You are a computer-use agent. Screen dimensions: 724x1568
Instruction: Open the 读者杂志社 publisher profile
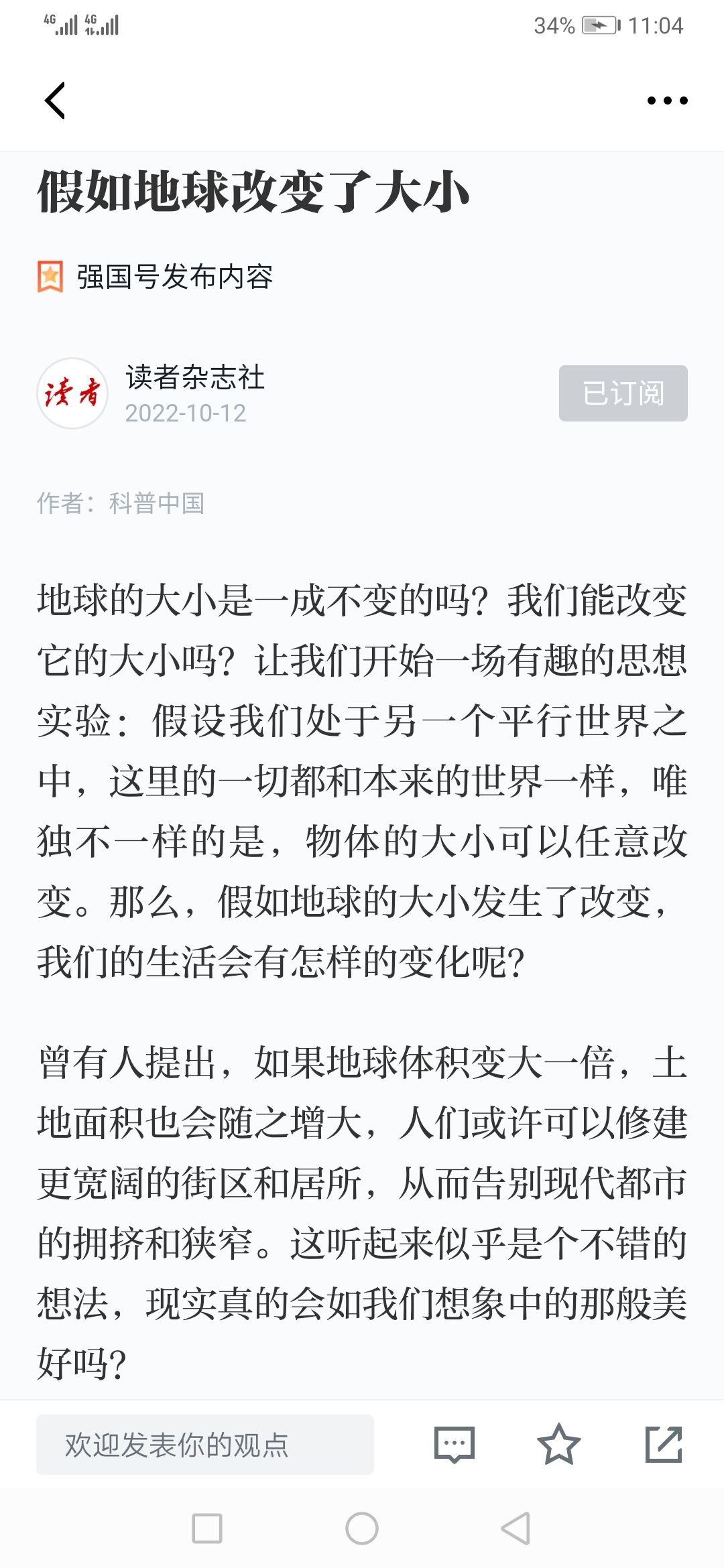click(x=194, y=377)
